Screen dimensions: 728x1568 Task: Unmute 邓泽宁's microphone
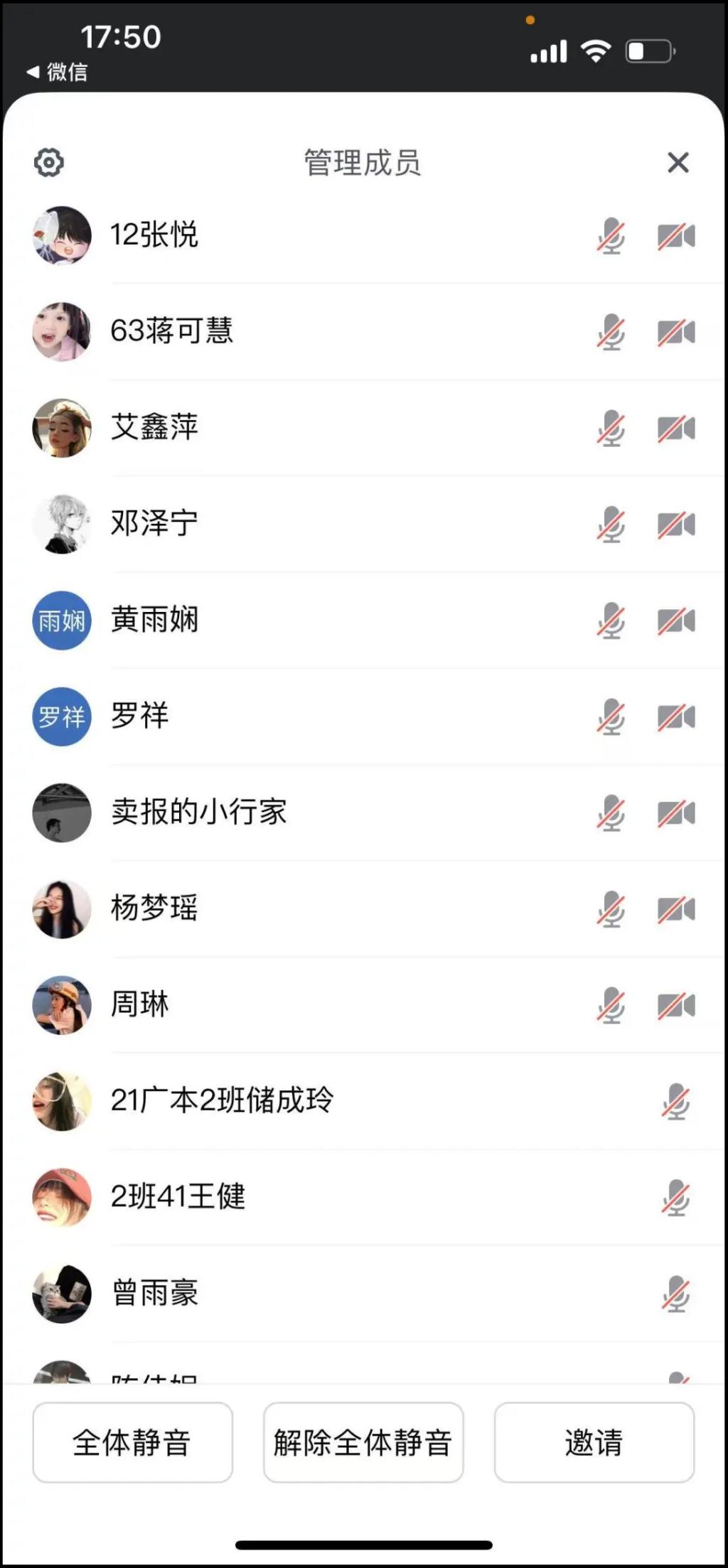[x=611, y=525]
